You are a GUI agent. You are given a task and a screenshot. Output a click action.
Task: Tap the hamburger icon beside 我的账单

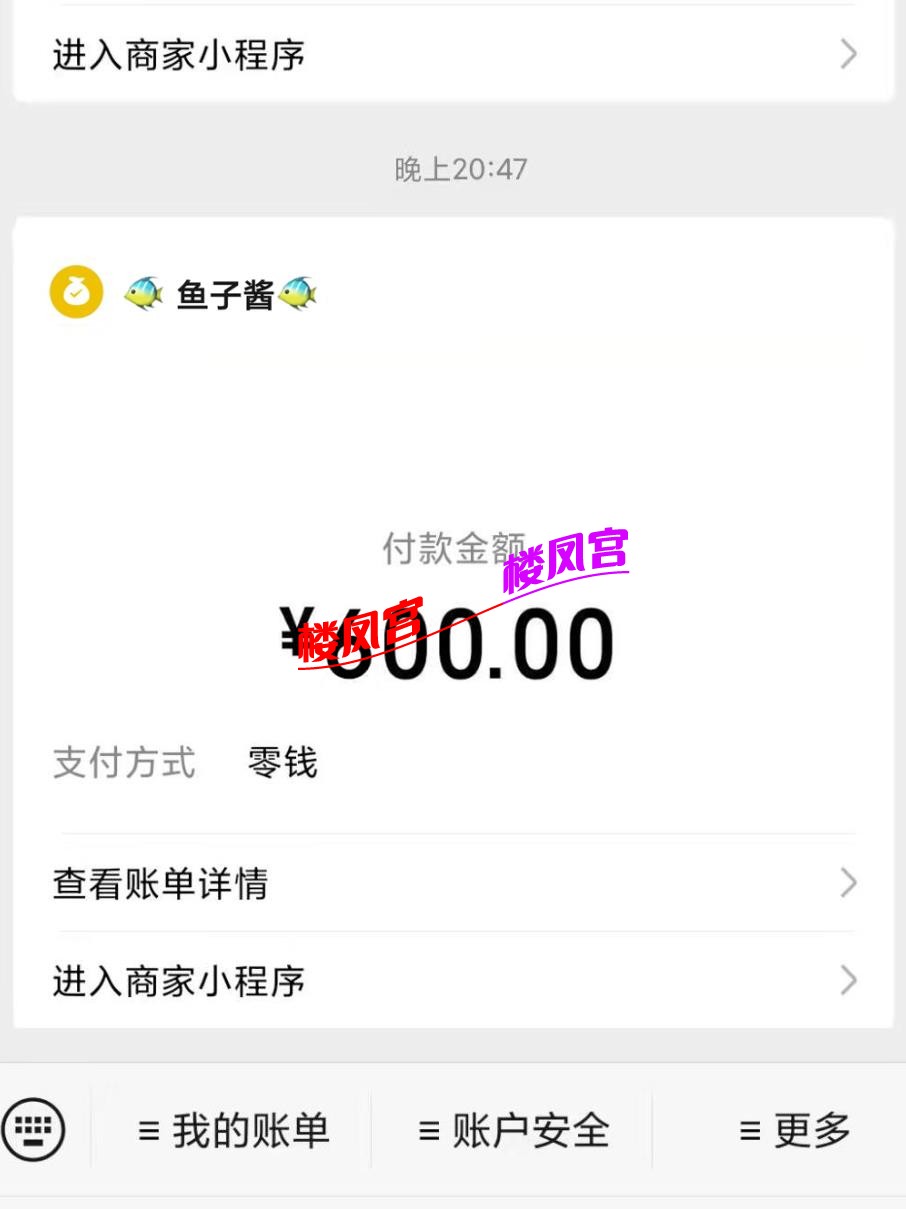click(147, 1130)
